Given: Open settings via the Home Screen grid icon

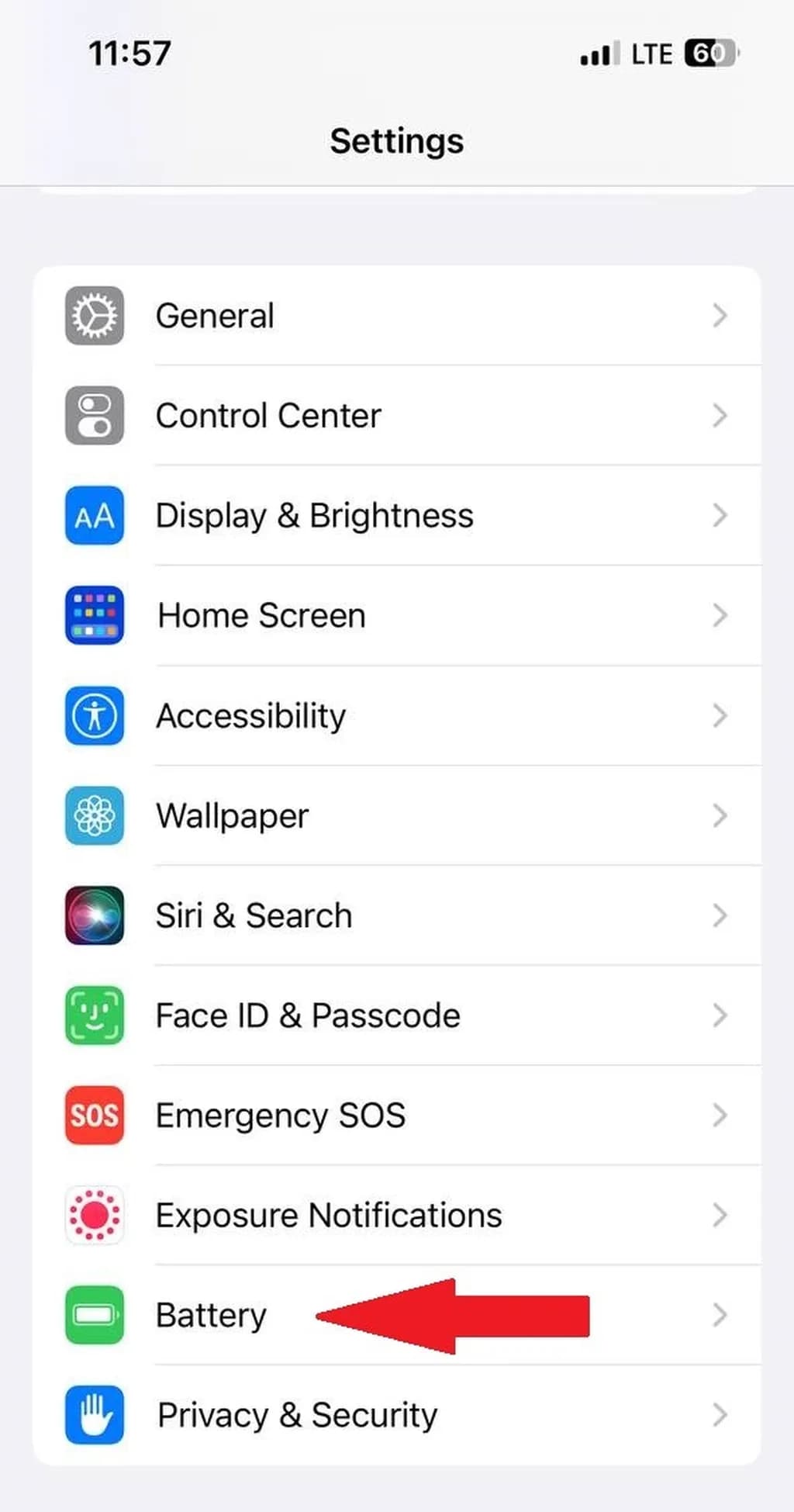Looking at the screenshot, I should 94,614.
